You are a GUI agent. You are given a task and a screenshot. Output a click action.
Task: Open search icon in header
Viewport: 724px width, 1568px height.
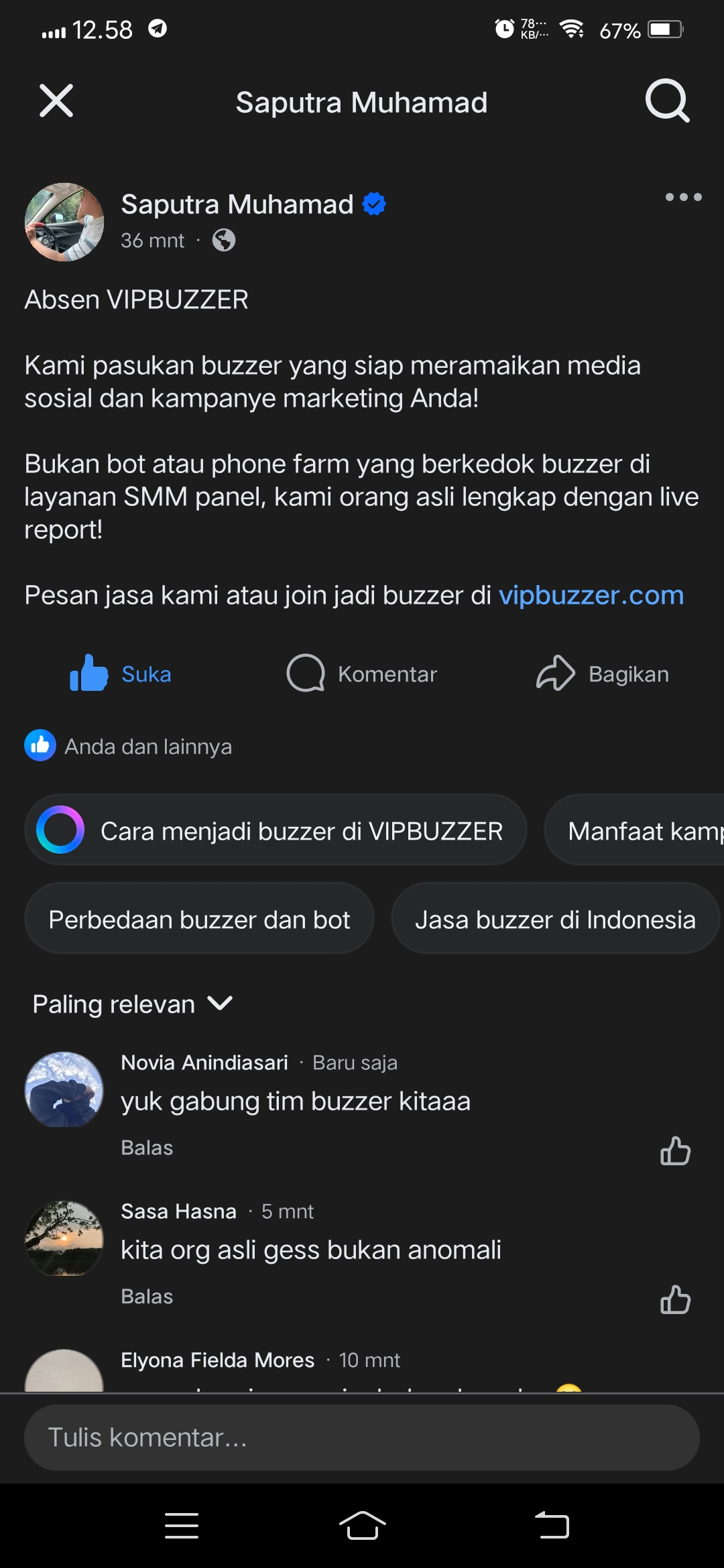pyautogui.click(x=667, y=101)
